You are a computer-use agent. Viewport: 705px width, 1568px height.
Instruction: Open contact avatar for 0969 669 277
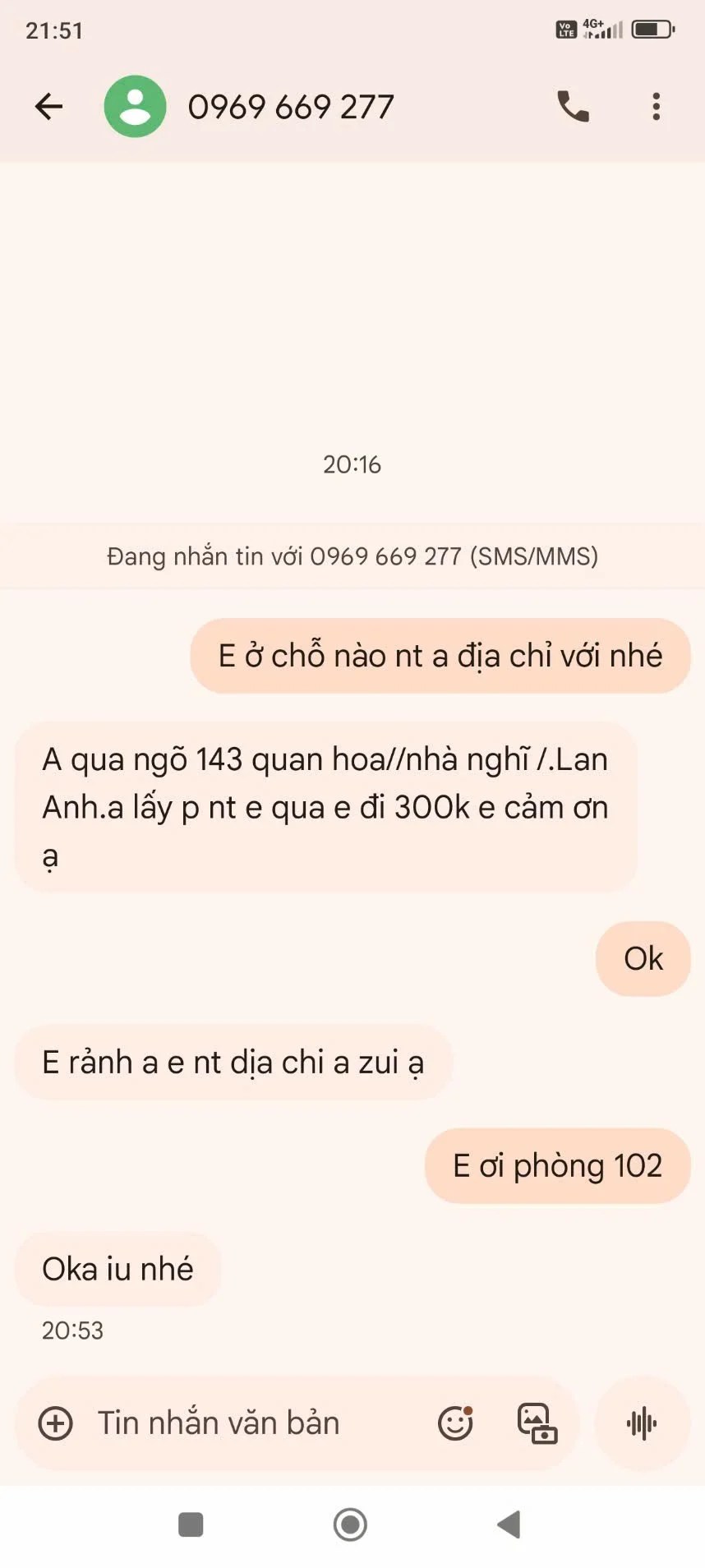click(x=135, y=106)
